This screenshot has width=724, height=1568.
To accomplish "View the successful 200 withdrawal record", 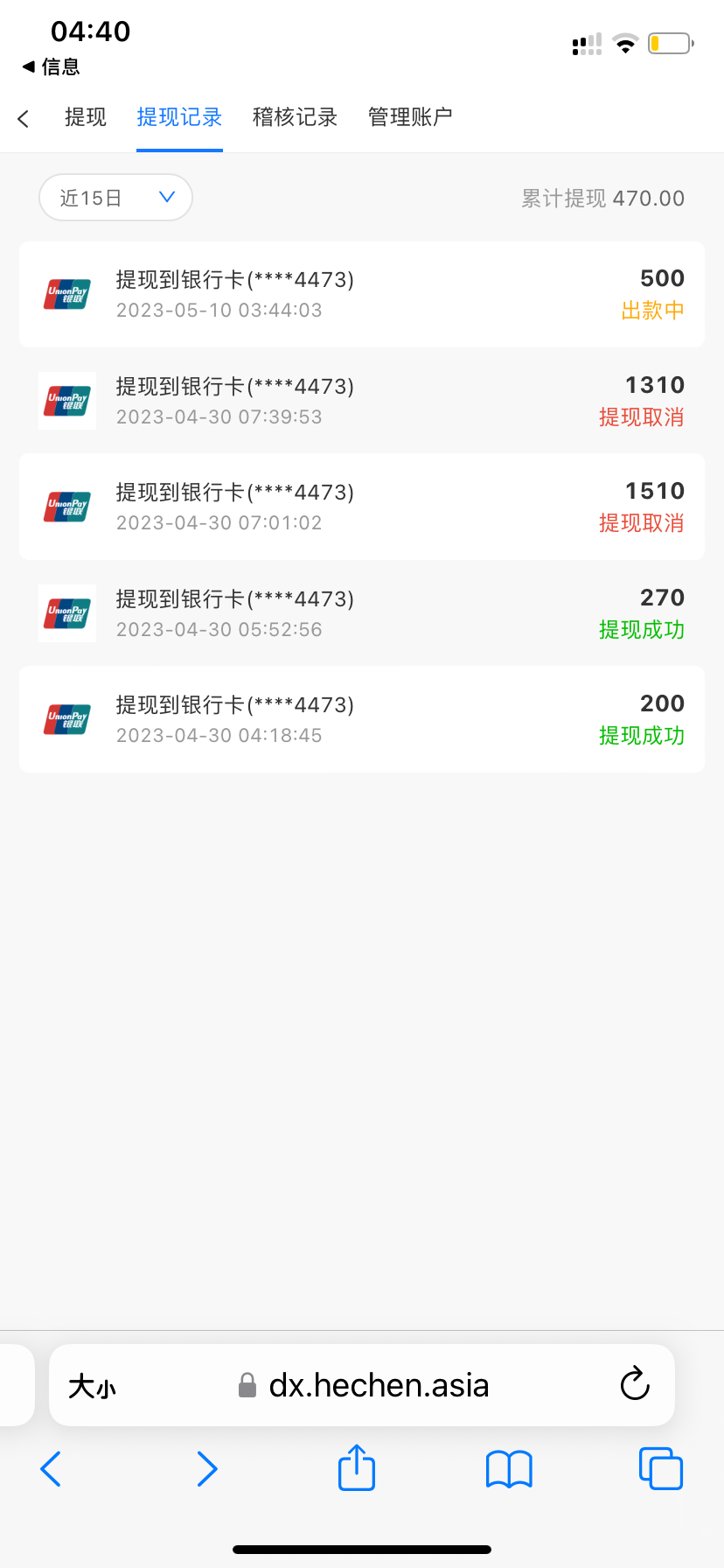I will (362, 719).
